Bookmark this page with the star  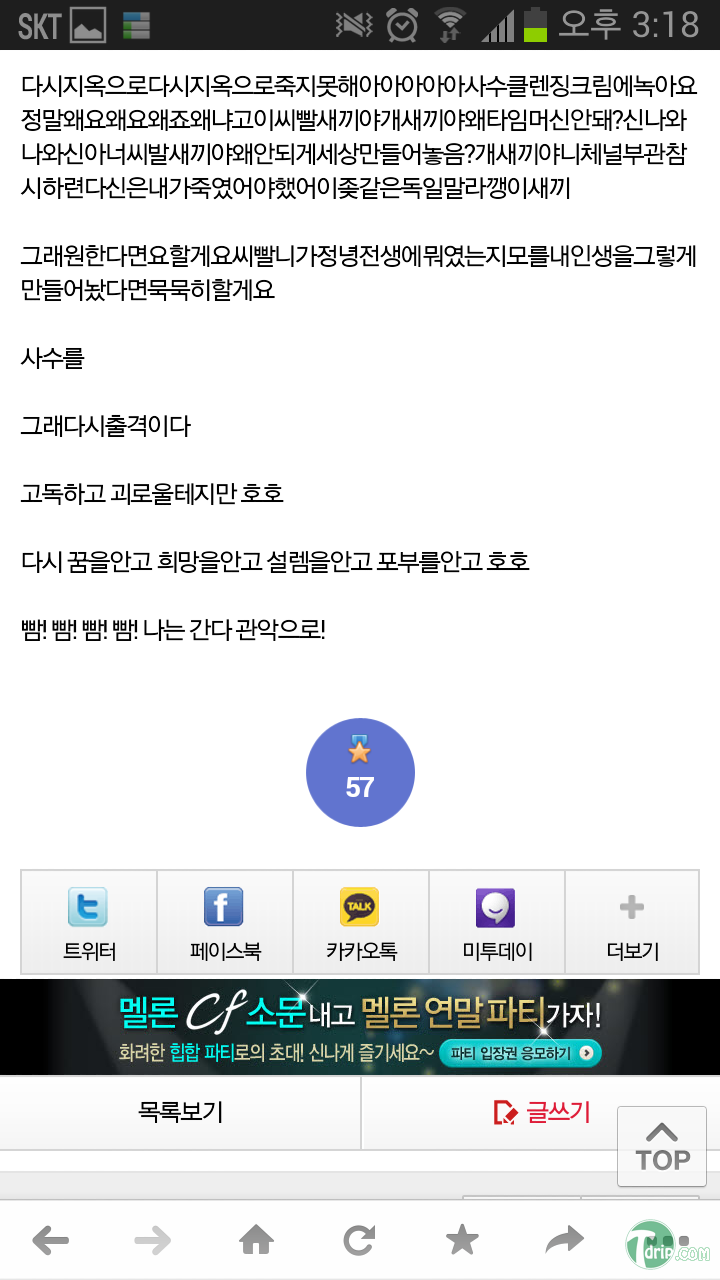[x=462, y=1241]
